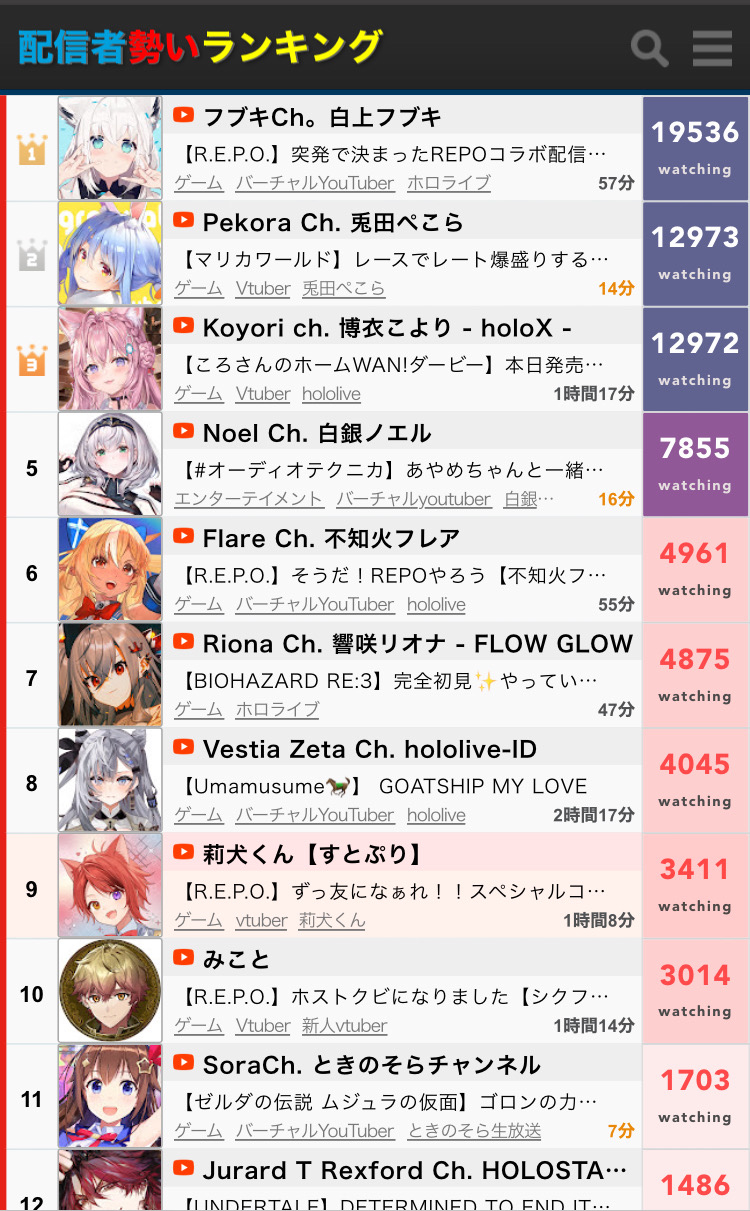Open みこと stream entry
Screen dimensions: 750x1211
pos(236,959)
